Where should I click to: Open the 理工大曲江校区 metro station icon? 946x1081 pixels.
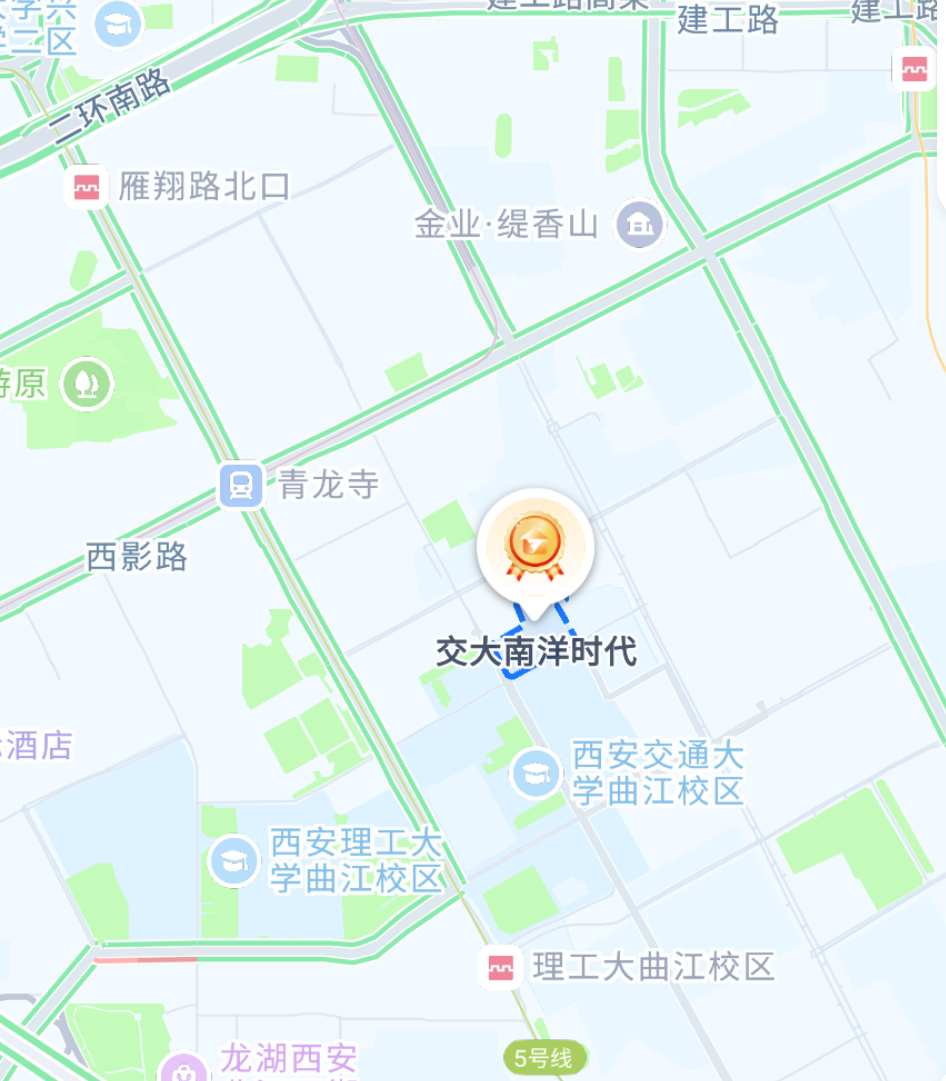[500, 967]
